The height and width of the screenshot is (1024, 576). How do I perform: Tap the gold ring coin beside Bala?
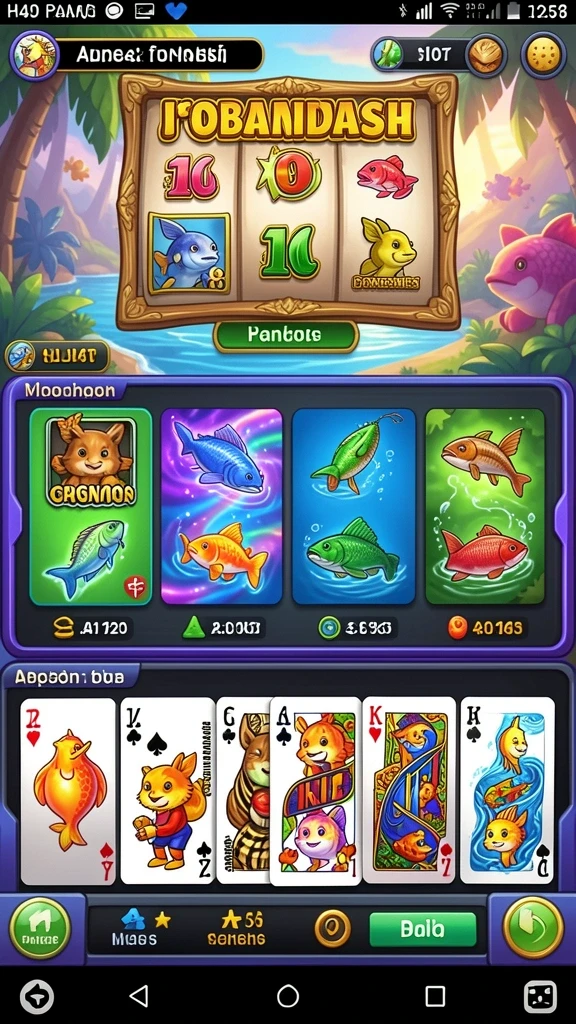click(332, 929)
